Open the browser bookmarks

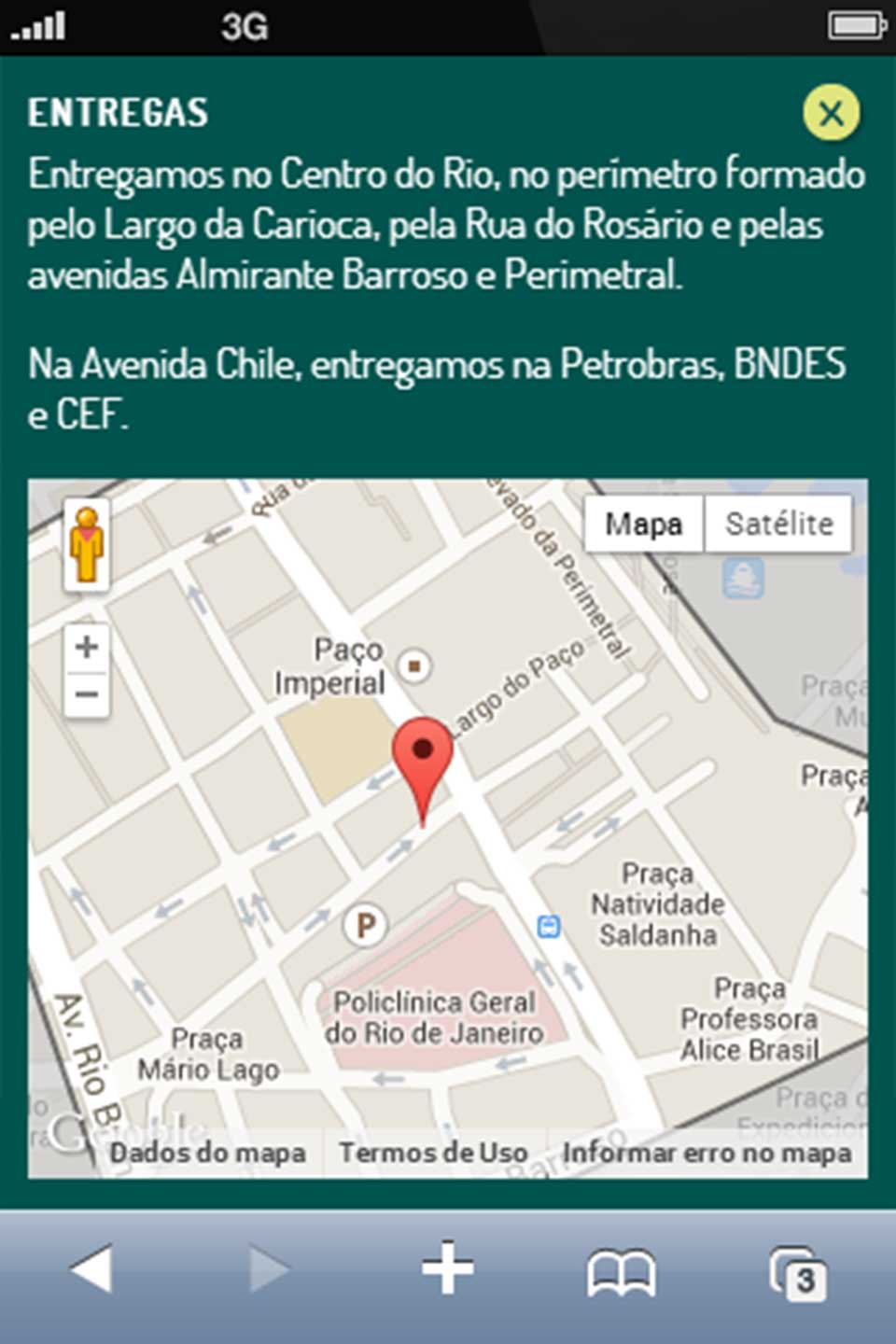point(621,1272)
